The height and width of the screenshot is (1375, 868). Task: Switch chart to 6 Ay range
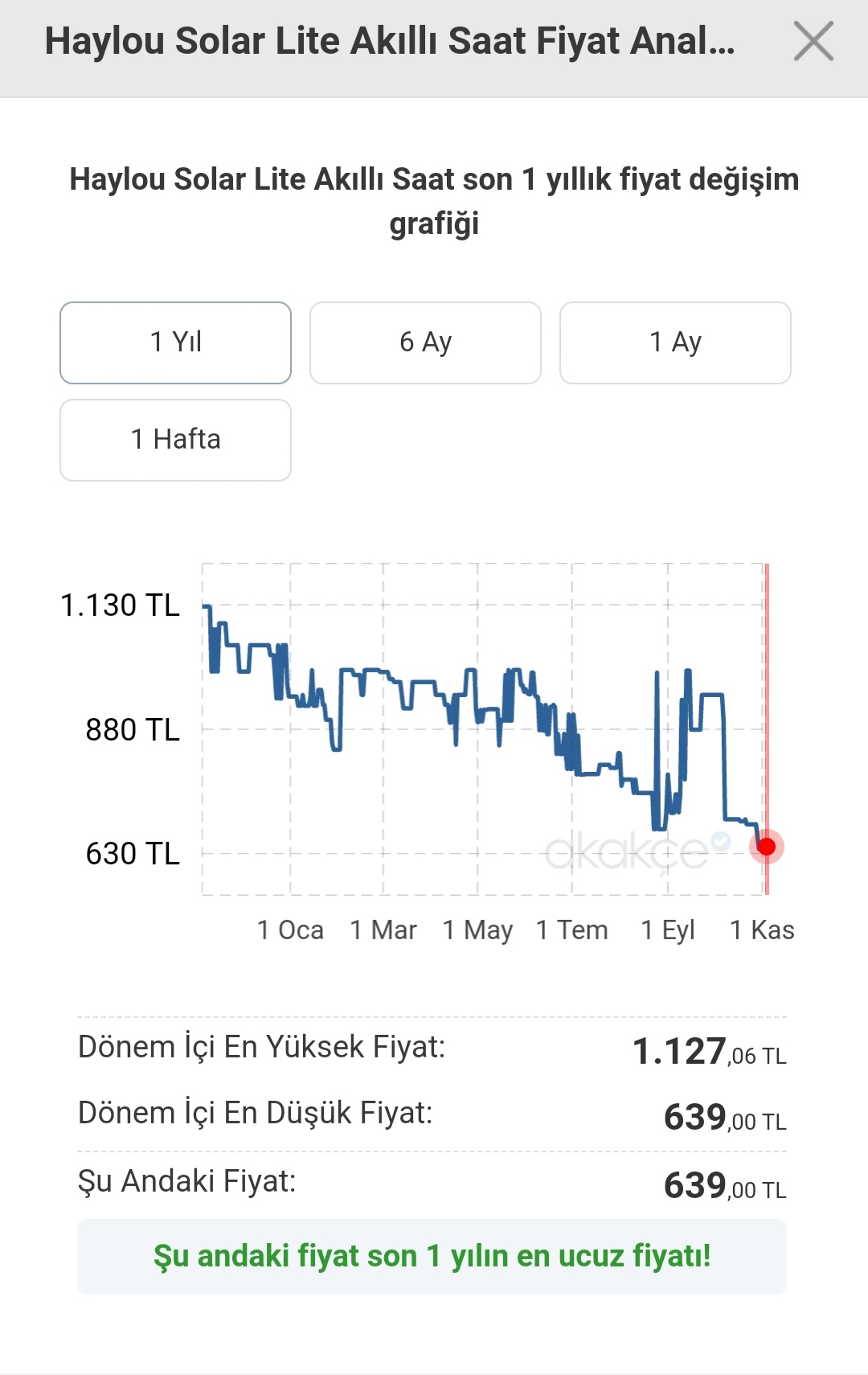pyautogui.click(x=425, y=343)
